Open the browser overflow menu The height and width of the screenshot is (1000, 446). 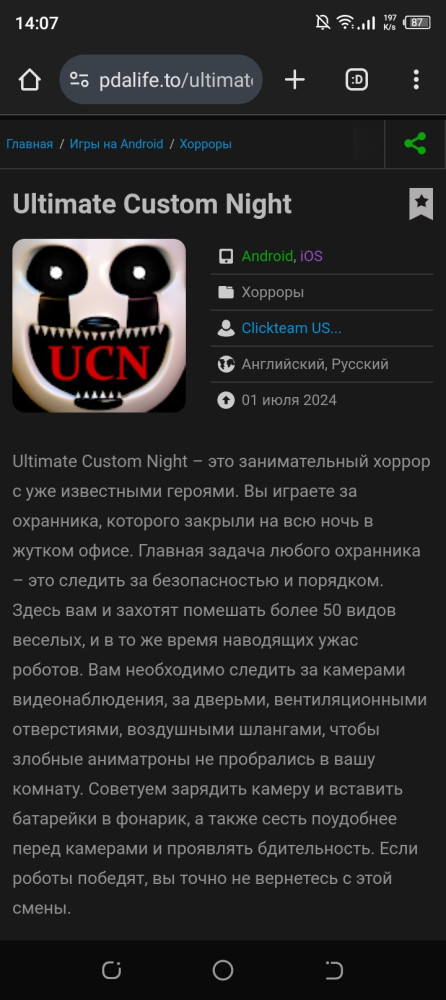point(416,80)
